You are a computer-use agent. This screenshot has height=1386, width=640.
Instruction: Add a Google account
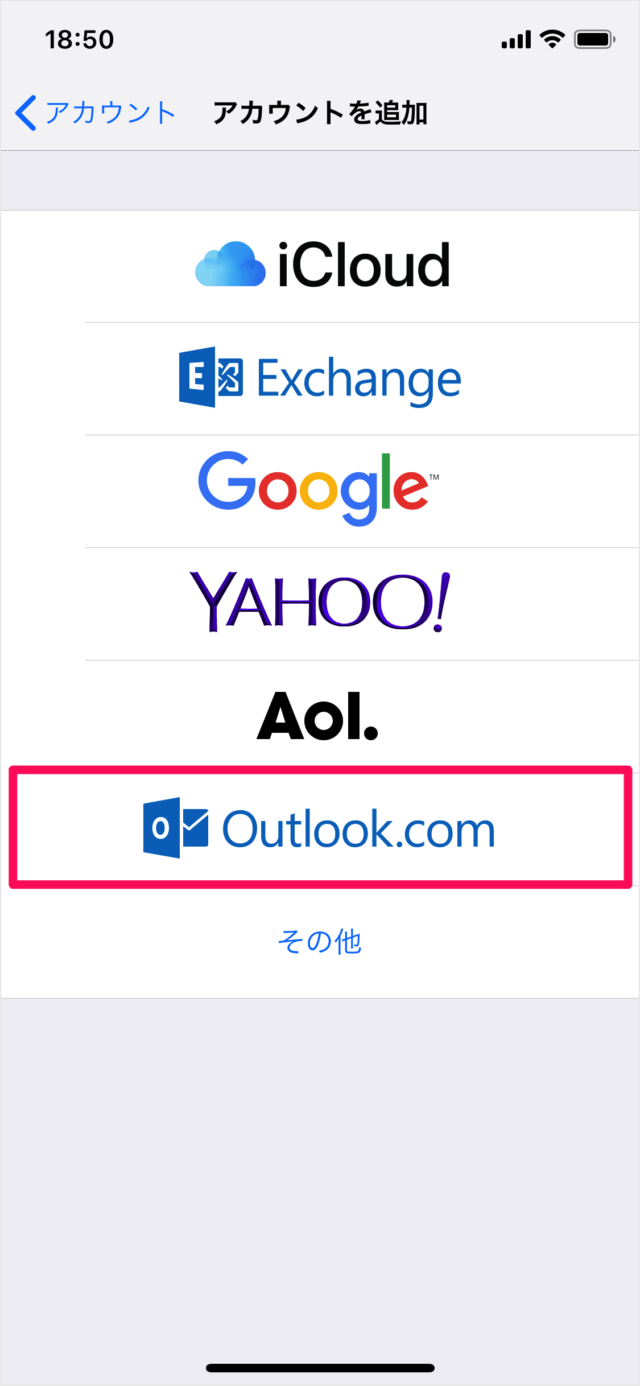pos(320,491)
